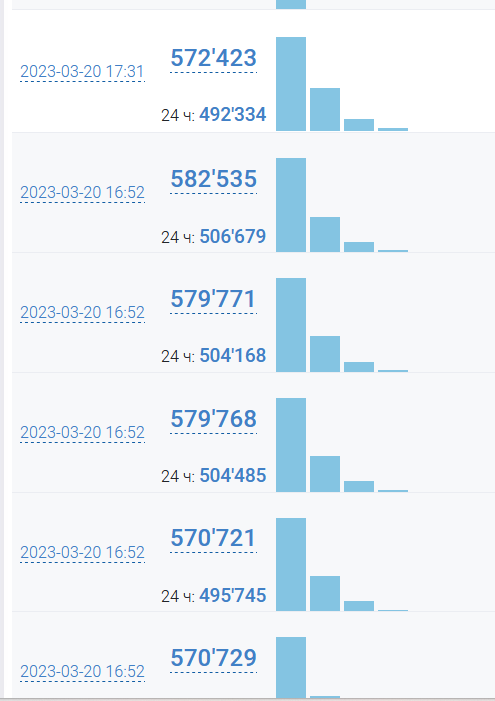Tap the date link next to 579'768

[x=82, y=433]
